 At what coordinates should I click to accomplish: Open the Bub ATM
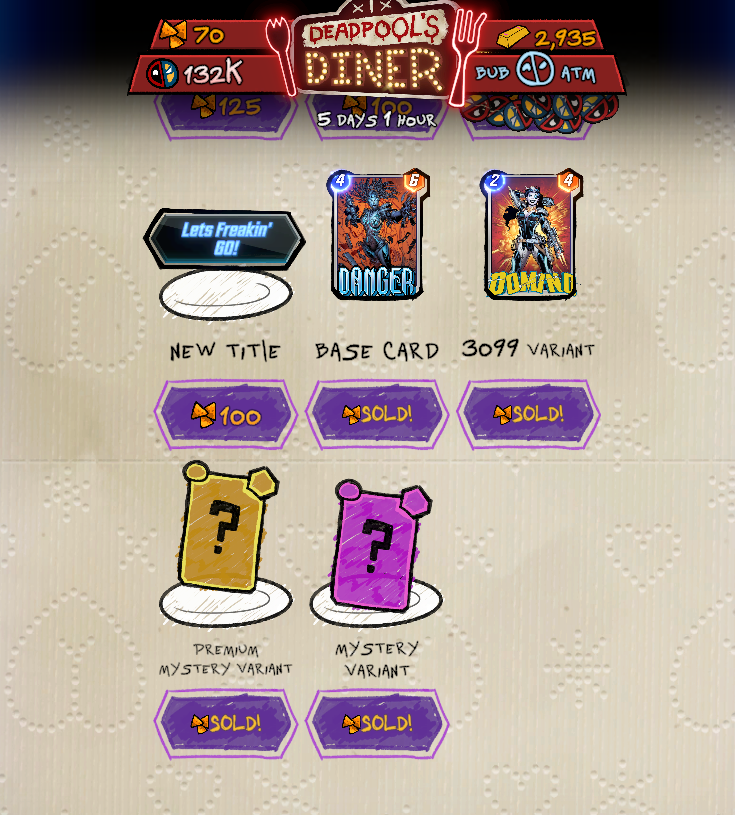(x=536, y=71)
